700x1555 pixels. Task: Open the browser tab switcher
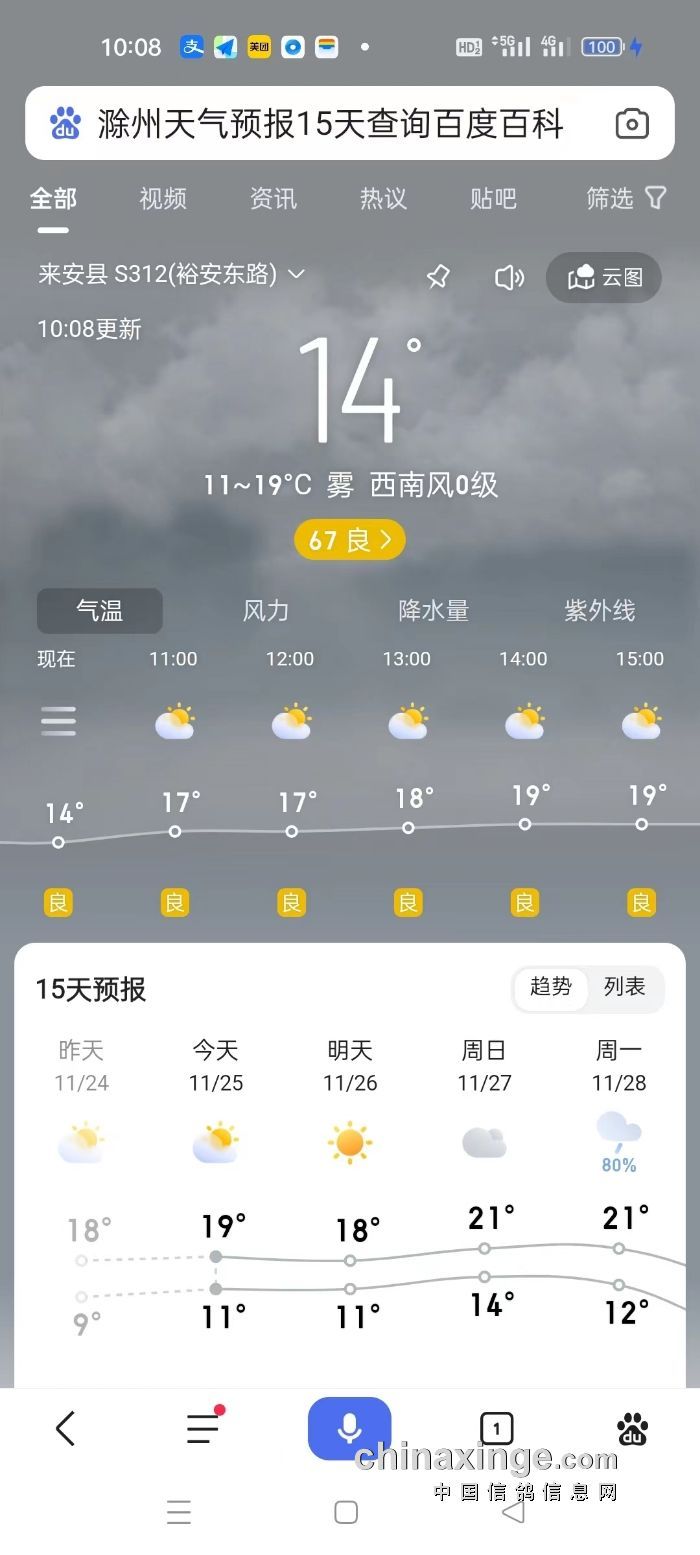click(496, 1428)
